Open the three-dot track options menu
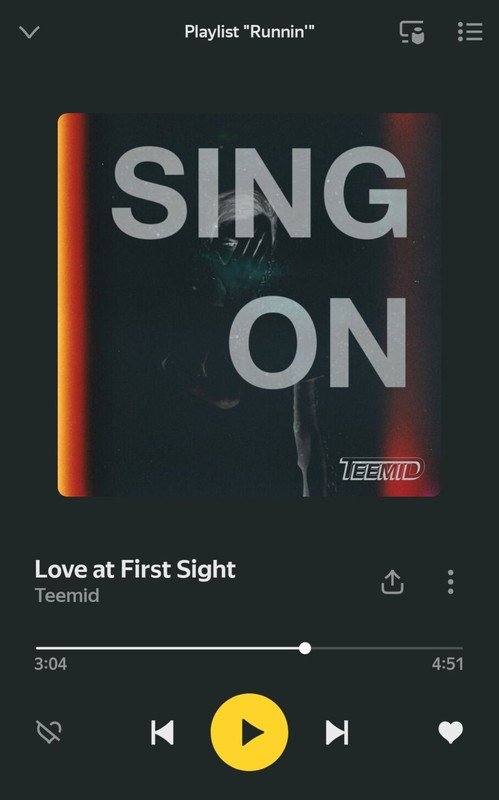 (x=451, y=582)
